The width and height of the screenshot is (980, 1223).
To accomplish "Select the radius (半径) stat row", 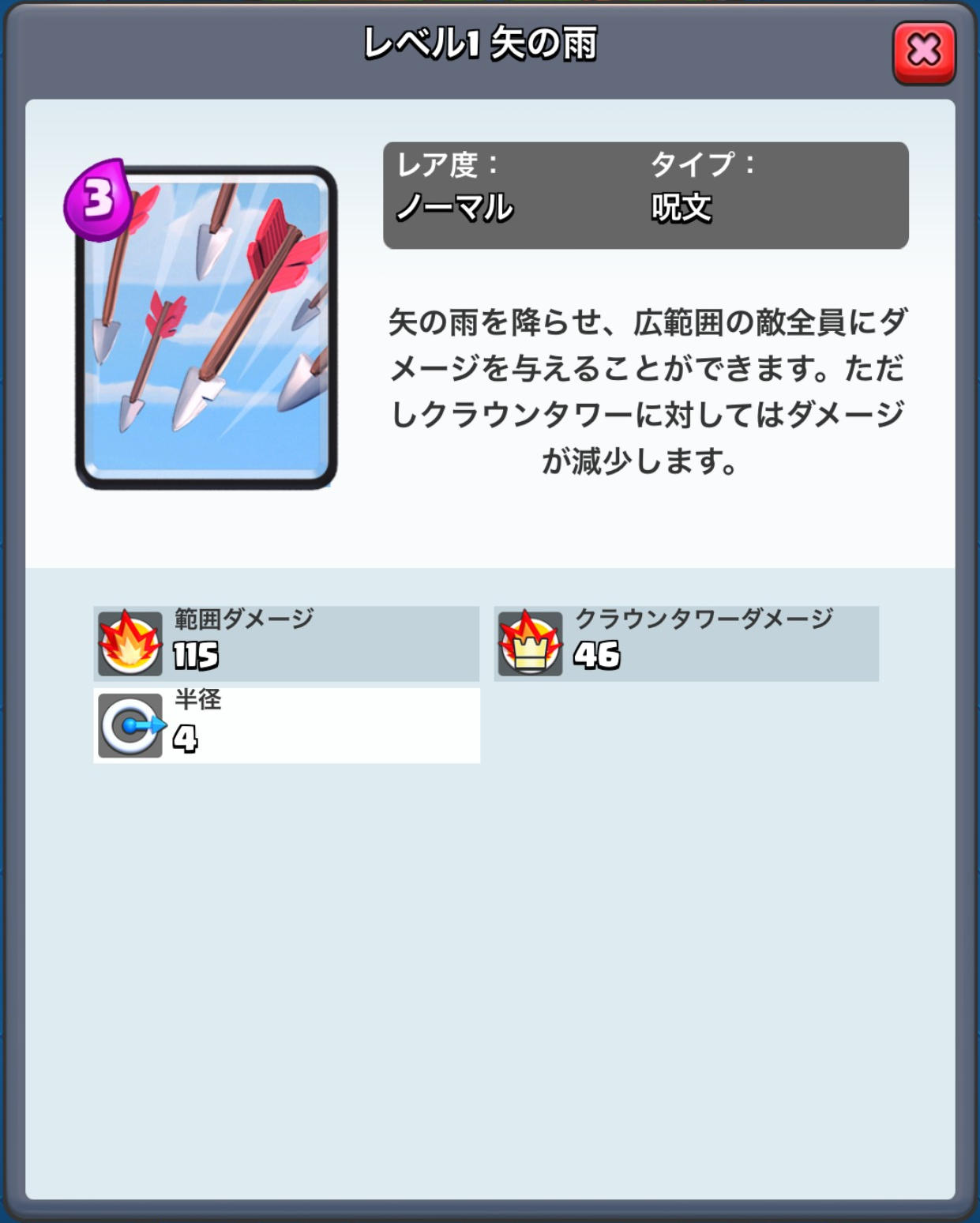I will point(286,725).
